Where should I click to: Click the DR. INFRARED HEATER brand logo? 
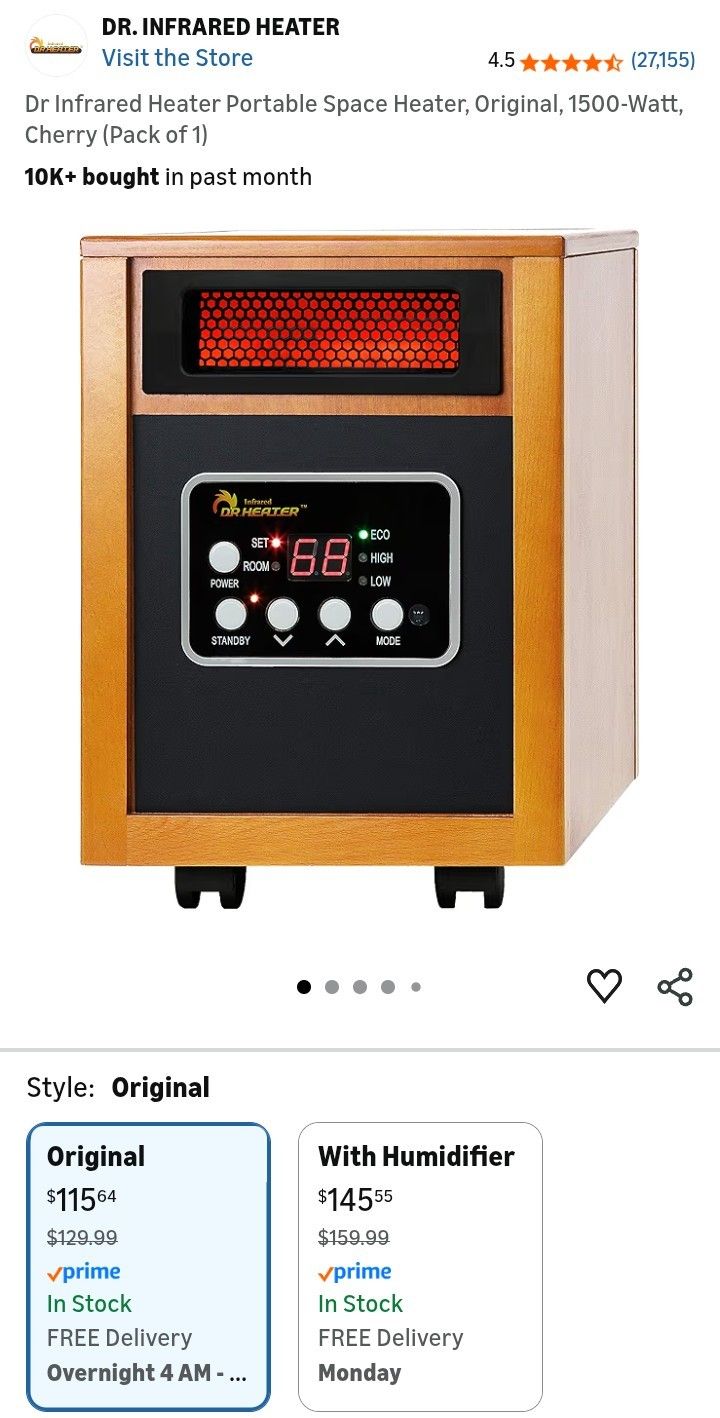pyautogui.click(x=57, y=44)
